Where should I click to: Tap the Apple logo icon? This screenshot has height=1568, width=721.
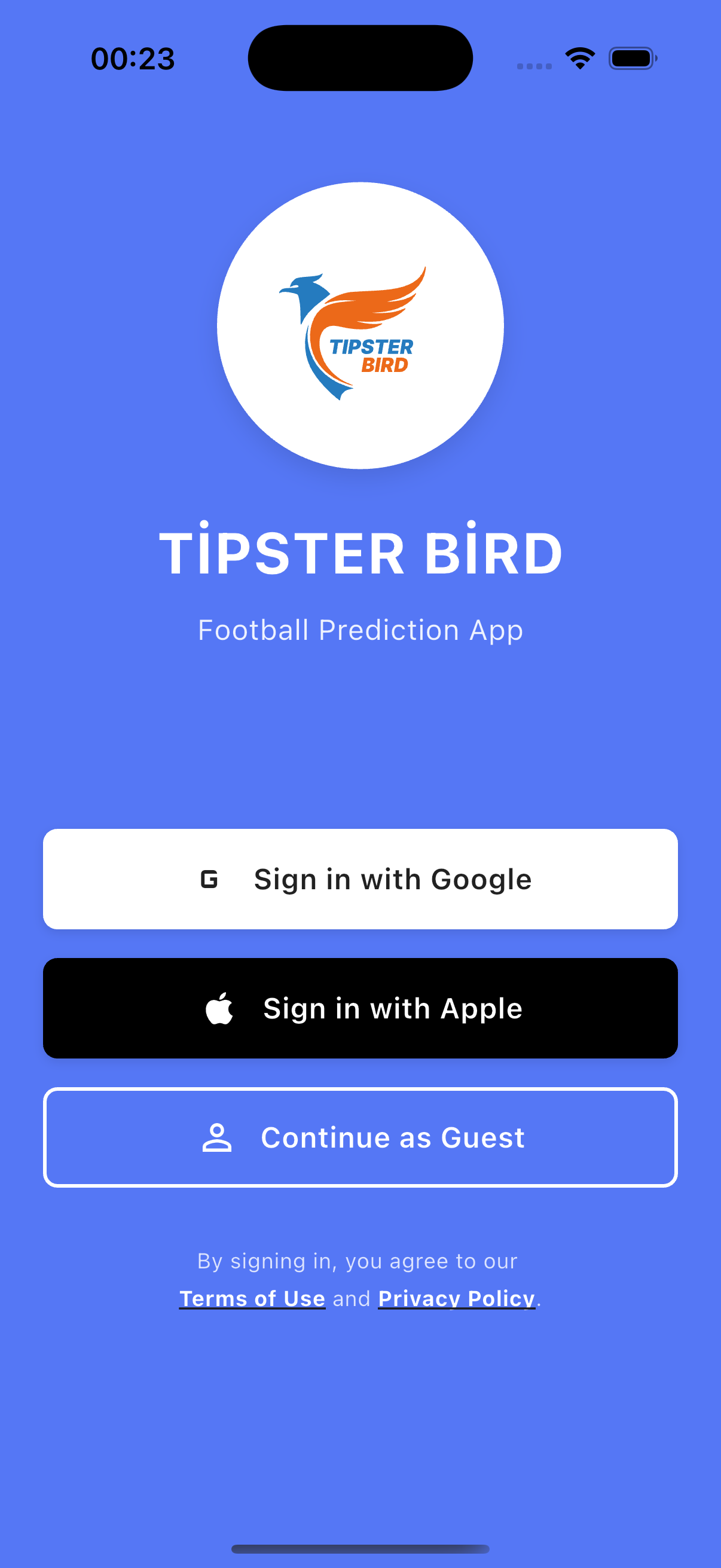point(220,1008)
